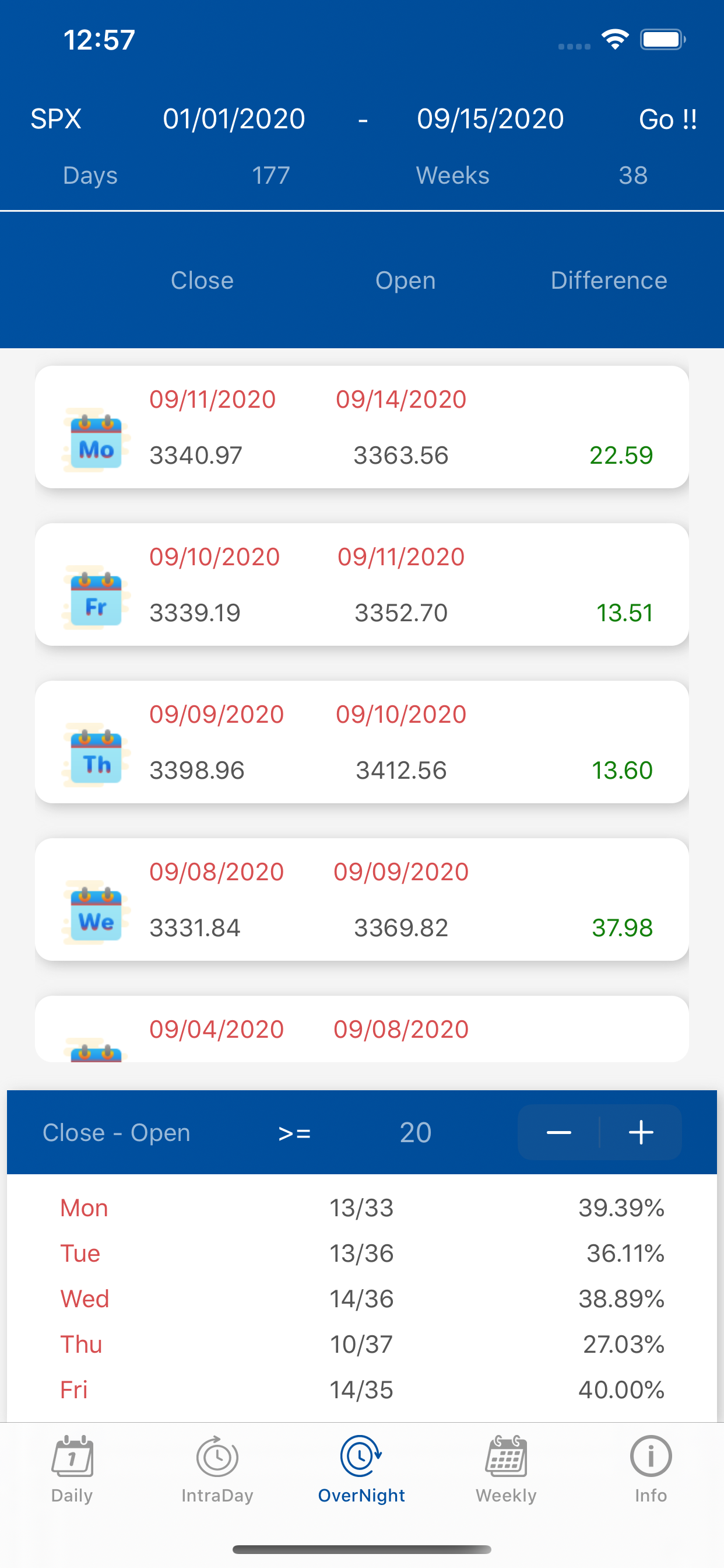Open the Wednesday card with 37.98 difference
724x1568 pixels.
tap(362, 900)
